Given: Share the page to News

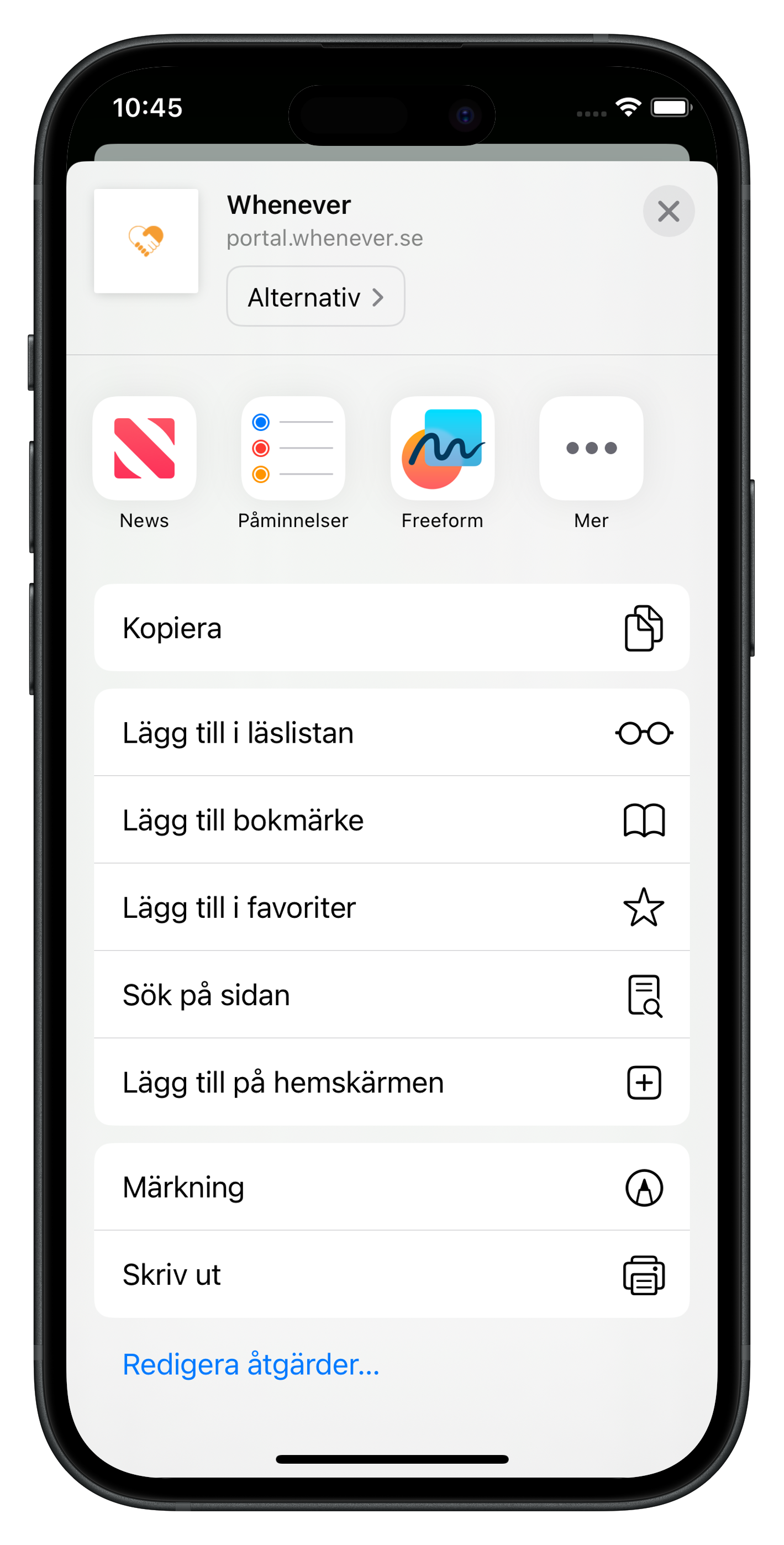Looking at the screenshot, I should tap(145, 449).
